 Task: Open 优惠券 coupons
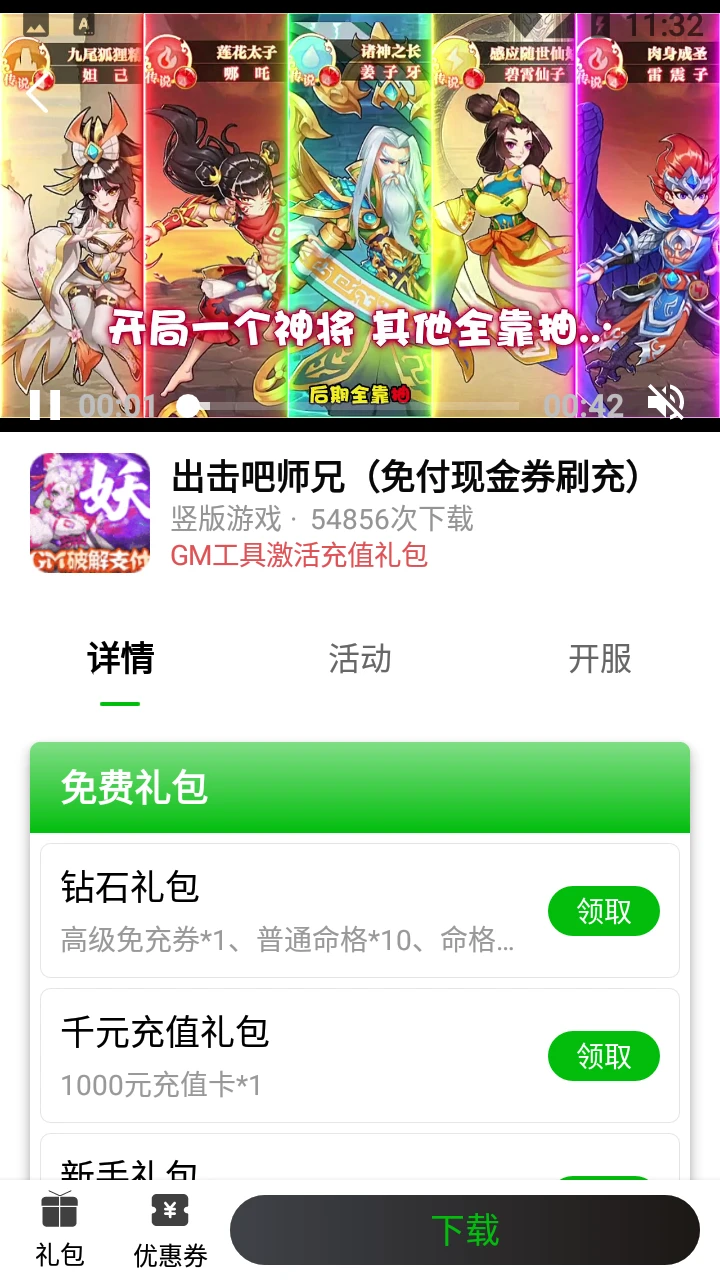(x=170, y=1231)
